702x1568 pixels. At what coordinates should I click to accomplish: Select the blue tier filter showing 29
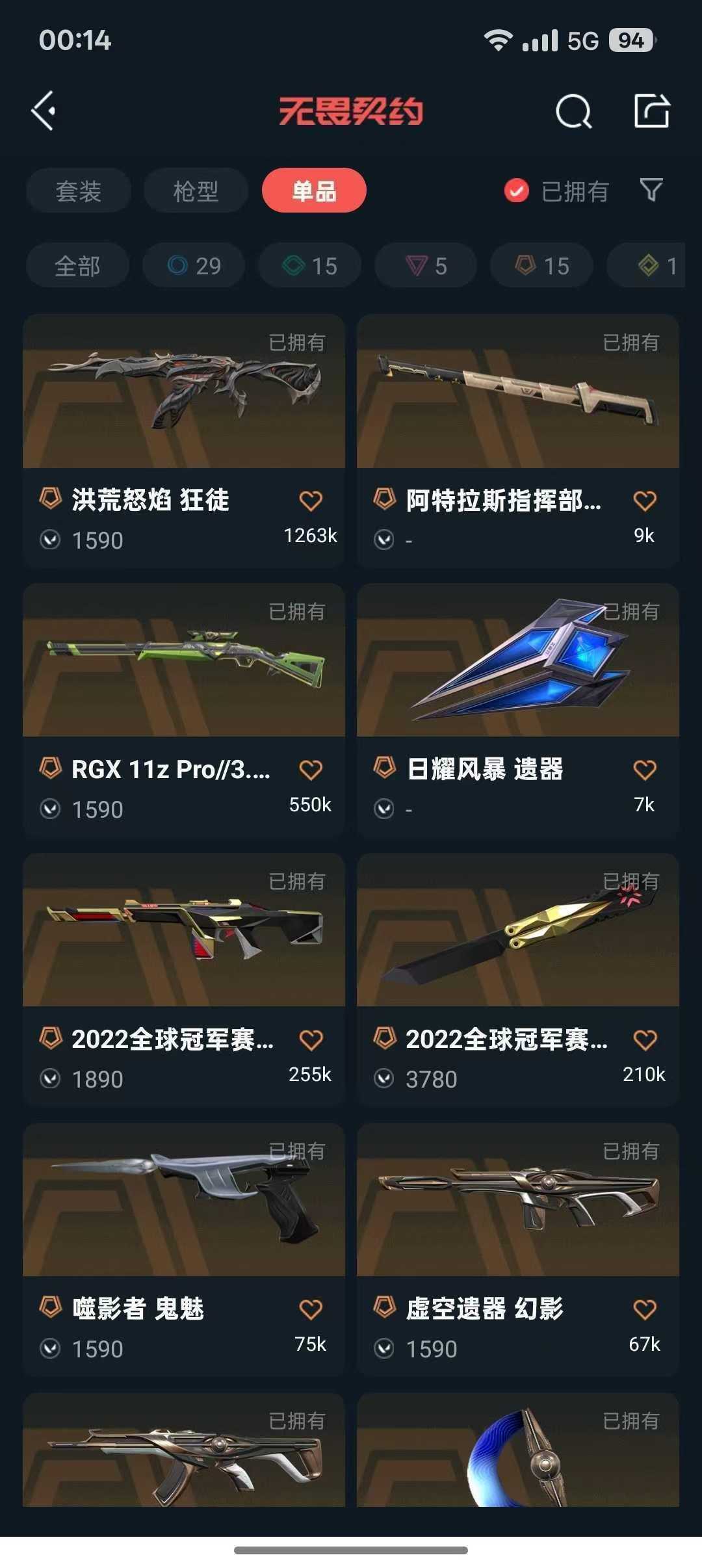pos(194,265)
